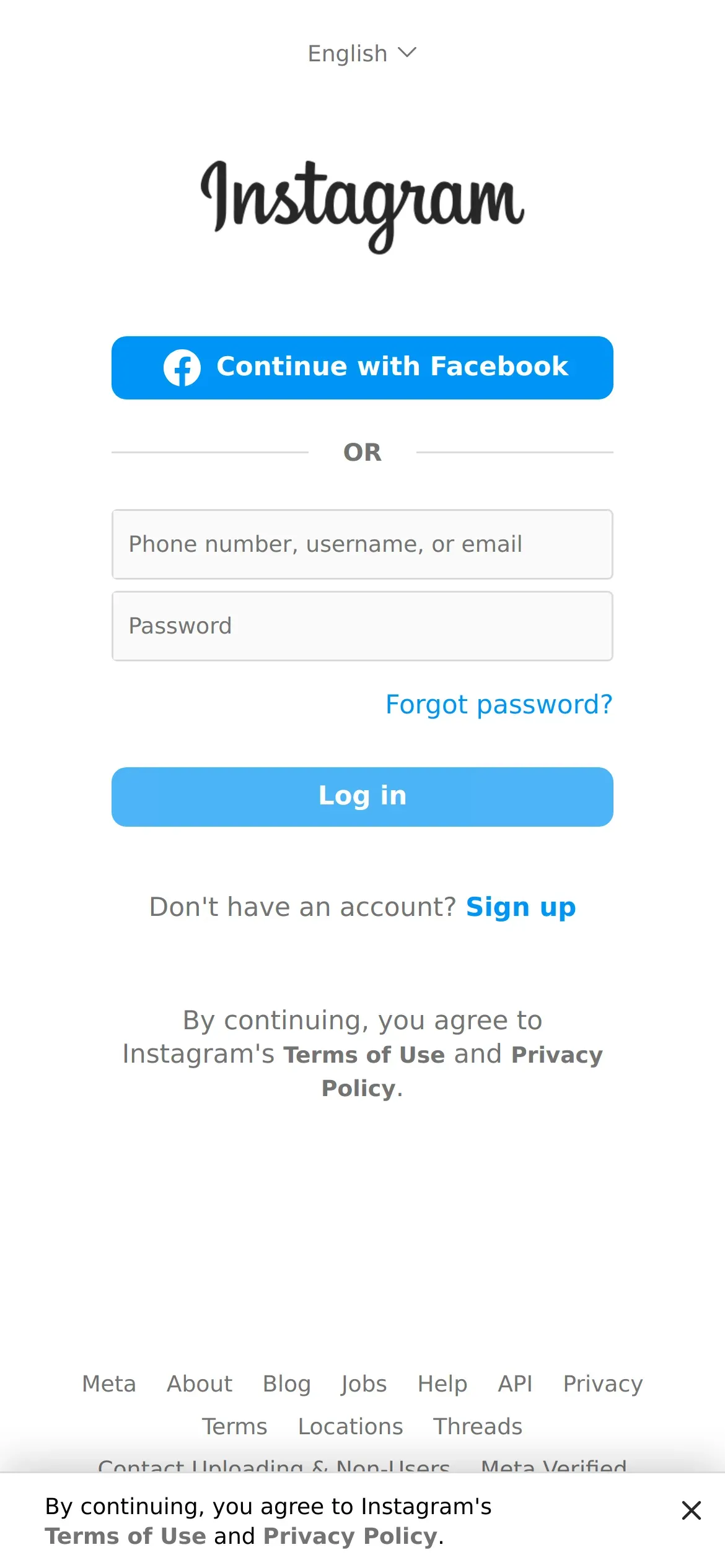Open the Help footer link
The image size is (725, 1568).
[x=442, y=1384]
